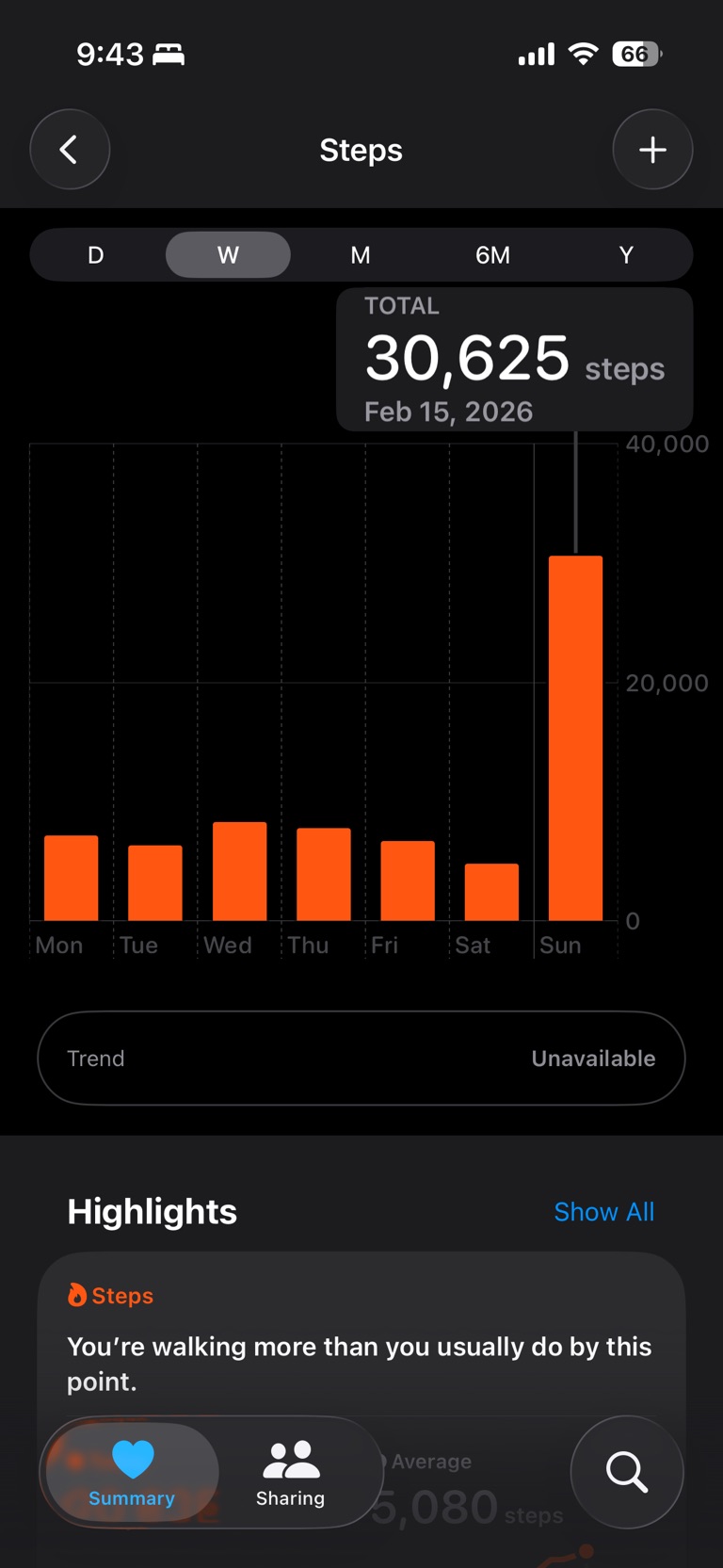Open the Trend row

click(x=361, y=1059)
